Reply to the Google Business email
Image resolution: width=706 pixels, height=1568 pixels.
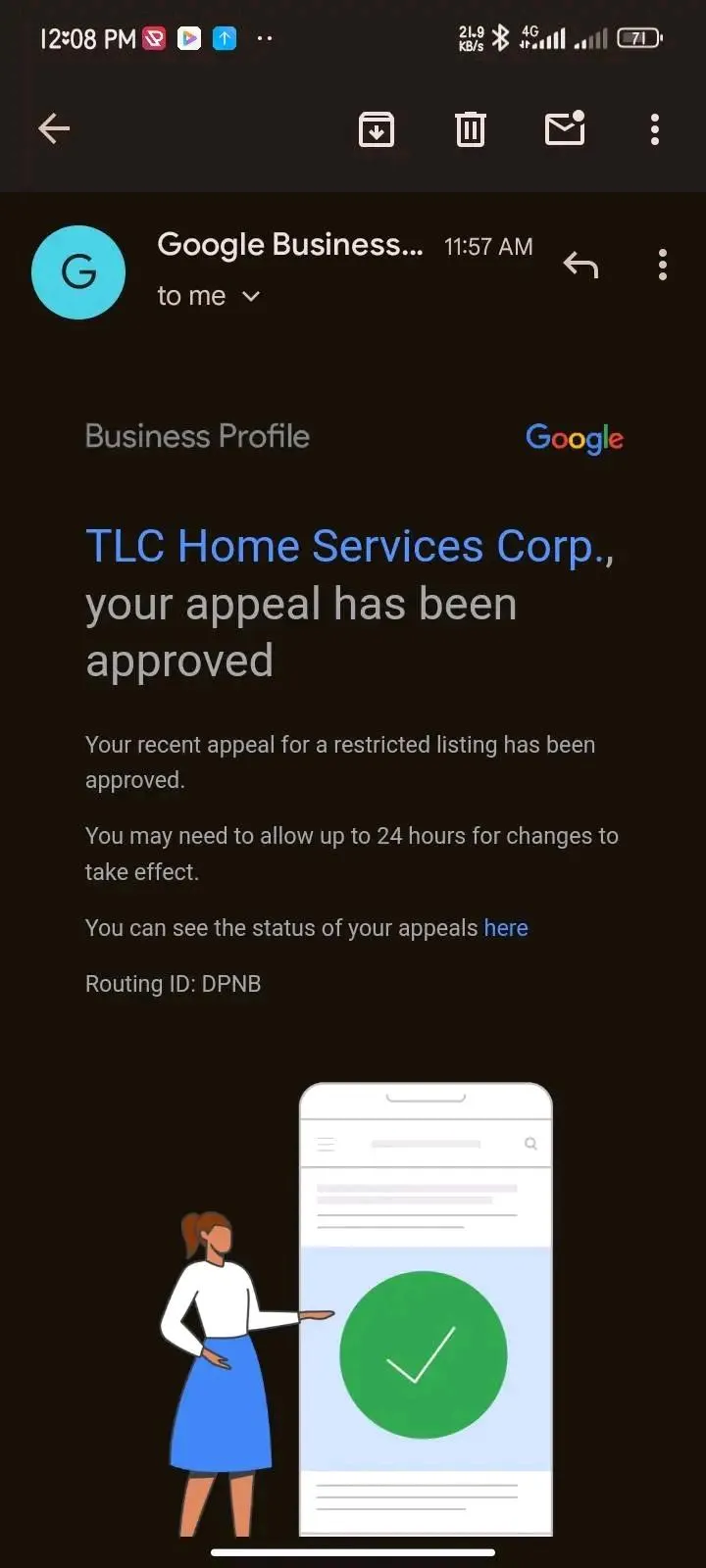(x=580, y=265)
